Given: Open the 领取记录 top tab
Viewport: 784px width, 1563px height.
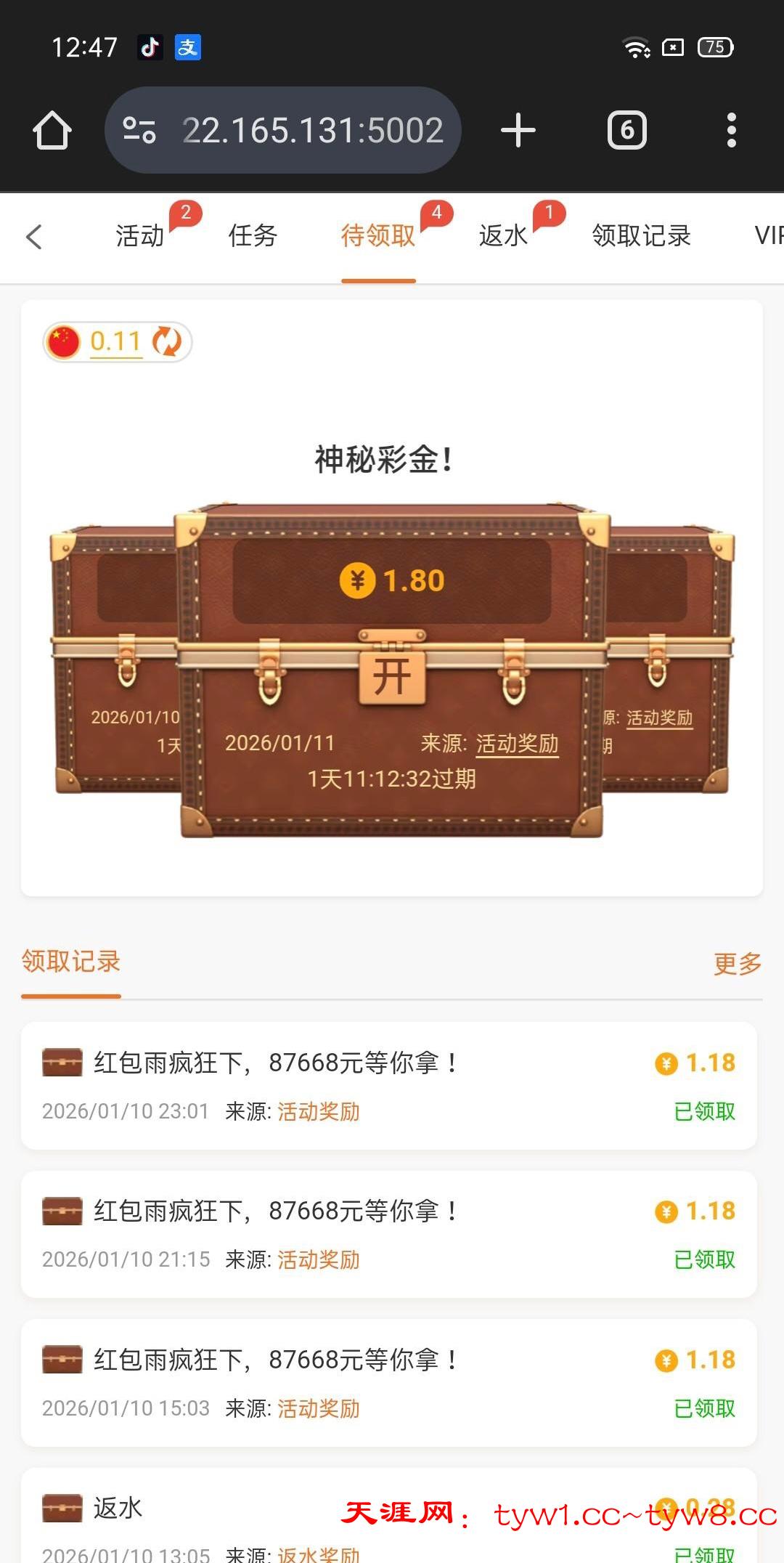Looking at the screenshot, I should pyautogui.click(x=641, y=236).
